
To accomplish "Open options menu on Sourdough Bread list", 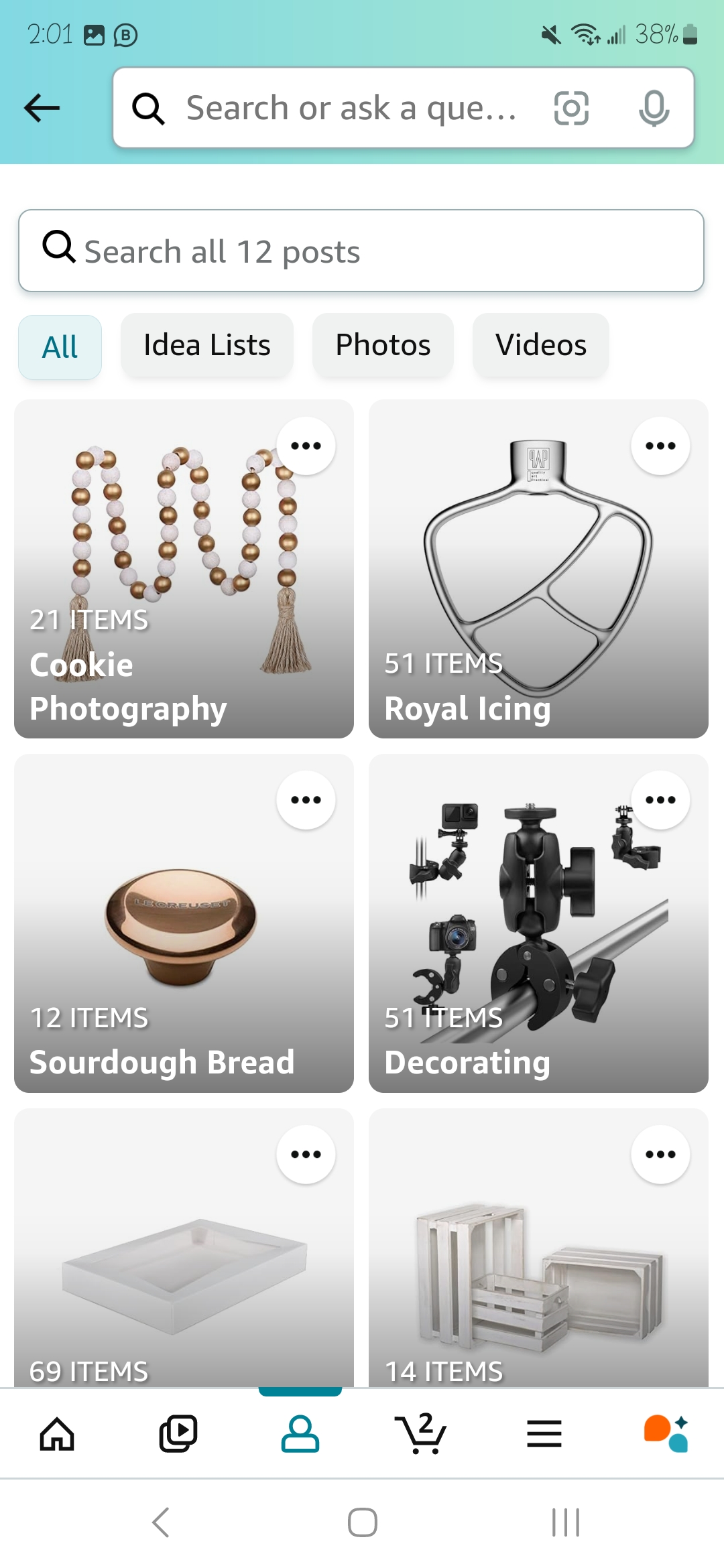I will (x=306, y=799).
